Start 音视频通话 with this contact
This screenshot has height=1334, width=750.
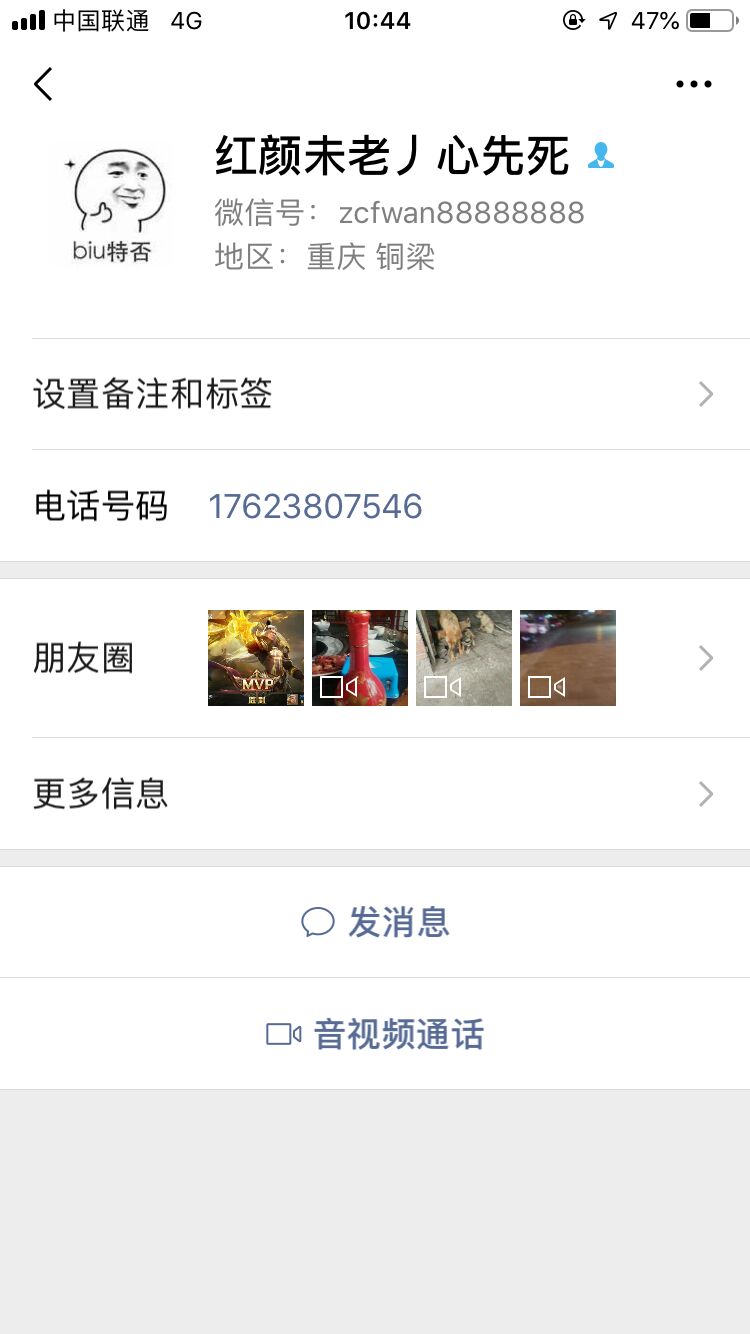[x=375, y=1034]
